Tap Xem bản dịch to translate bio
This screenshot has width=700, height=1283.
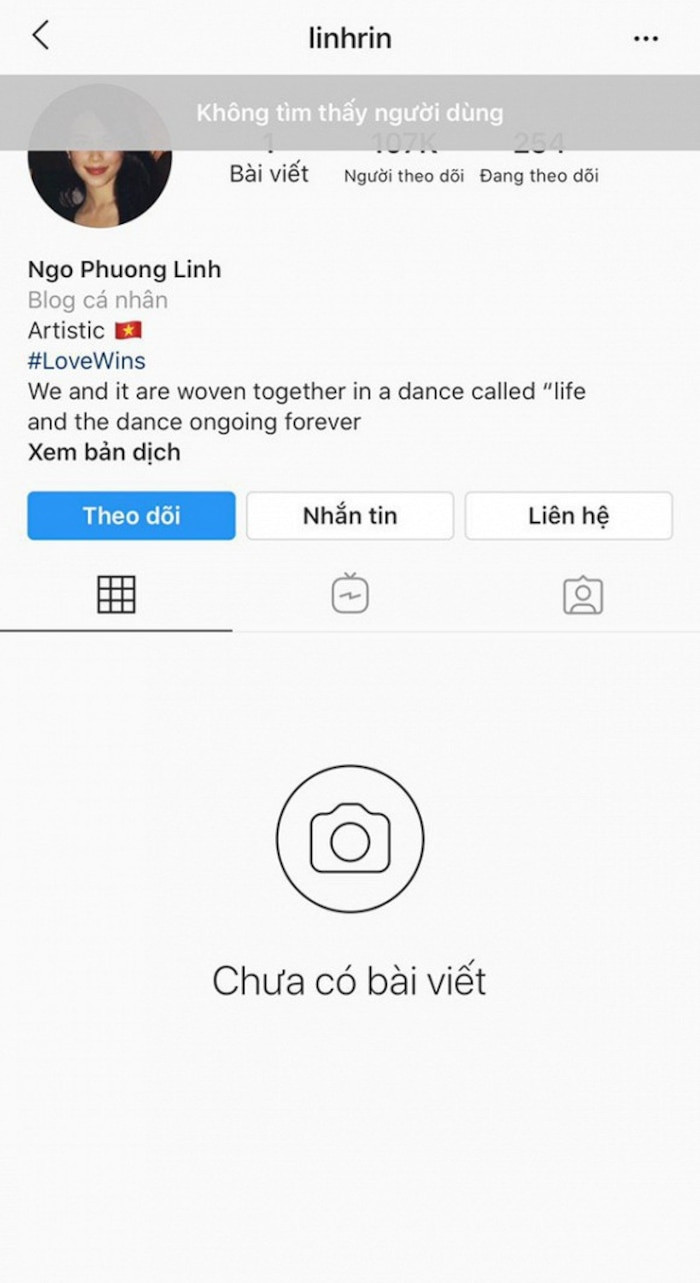(104, 452)
